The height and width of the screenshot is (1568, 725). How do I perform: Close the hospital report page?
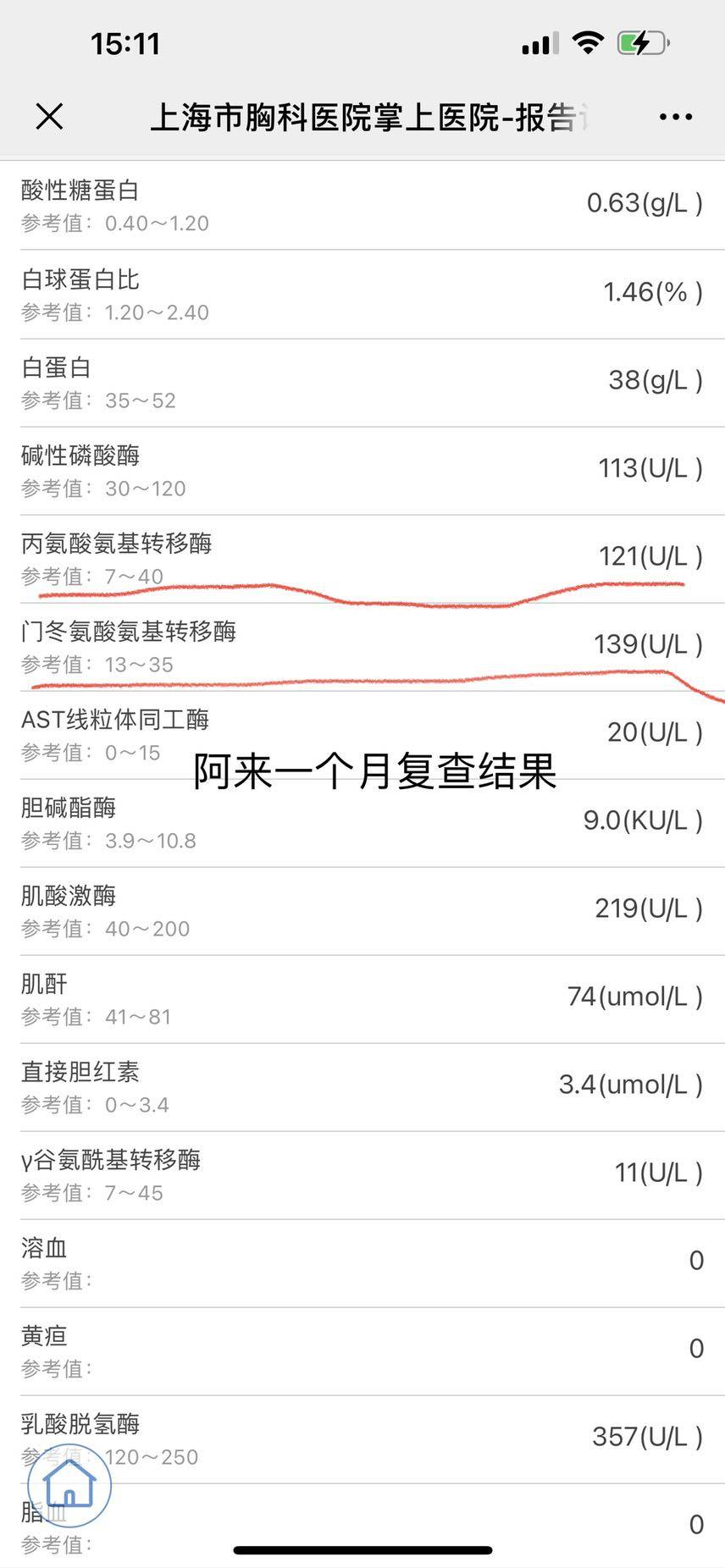point(50,117)
